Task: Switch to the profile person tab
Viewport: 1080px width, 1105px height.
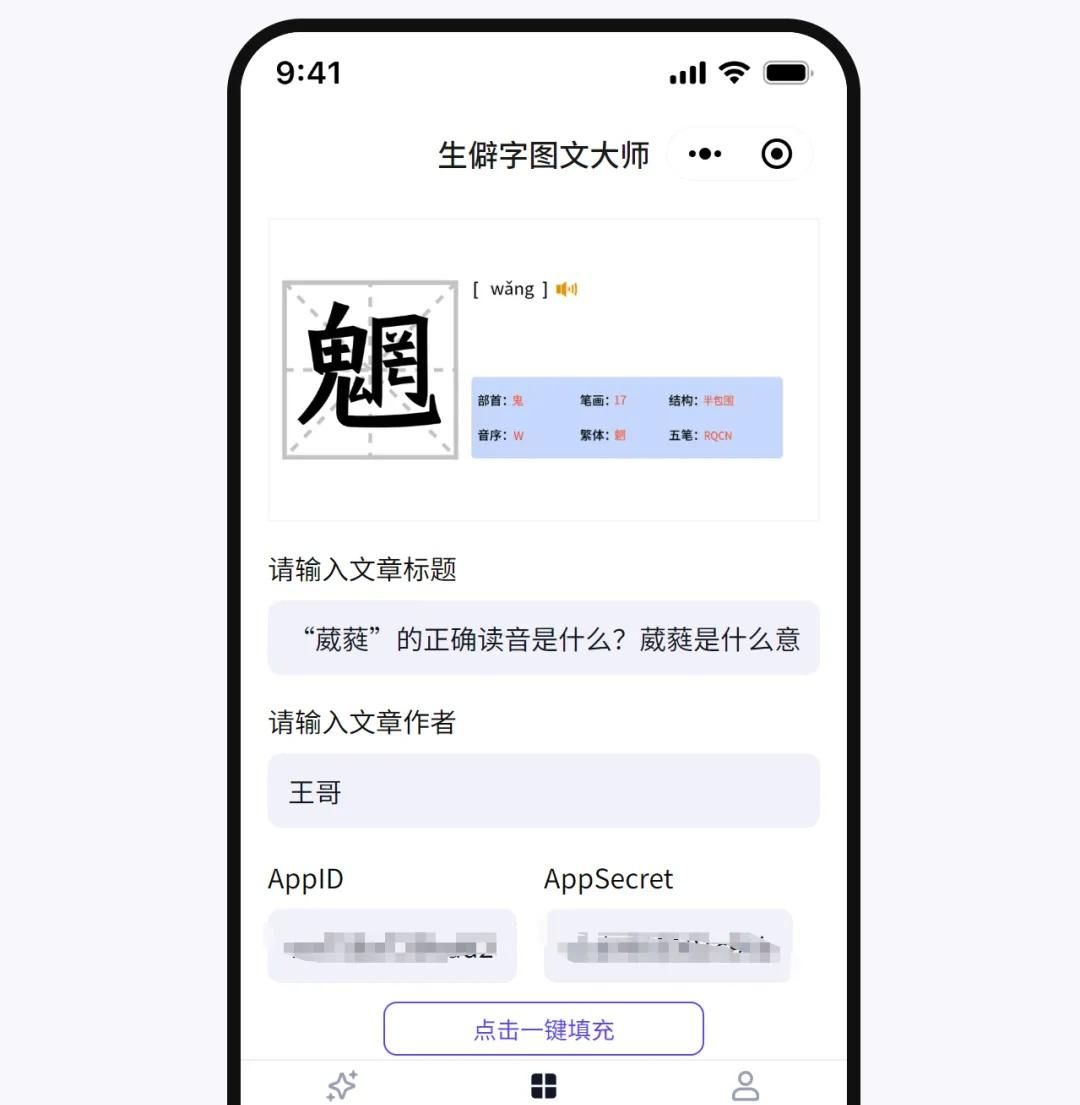Action: click(745, 1086)
